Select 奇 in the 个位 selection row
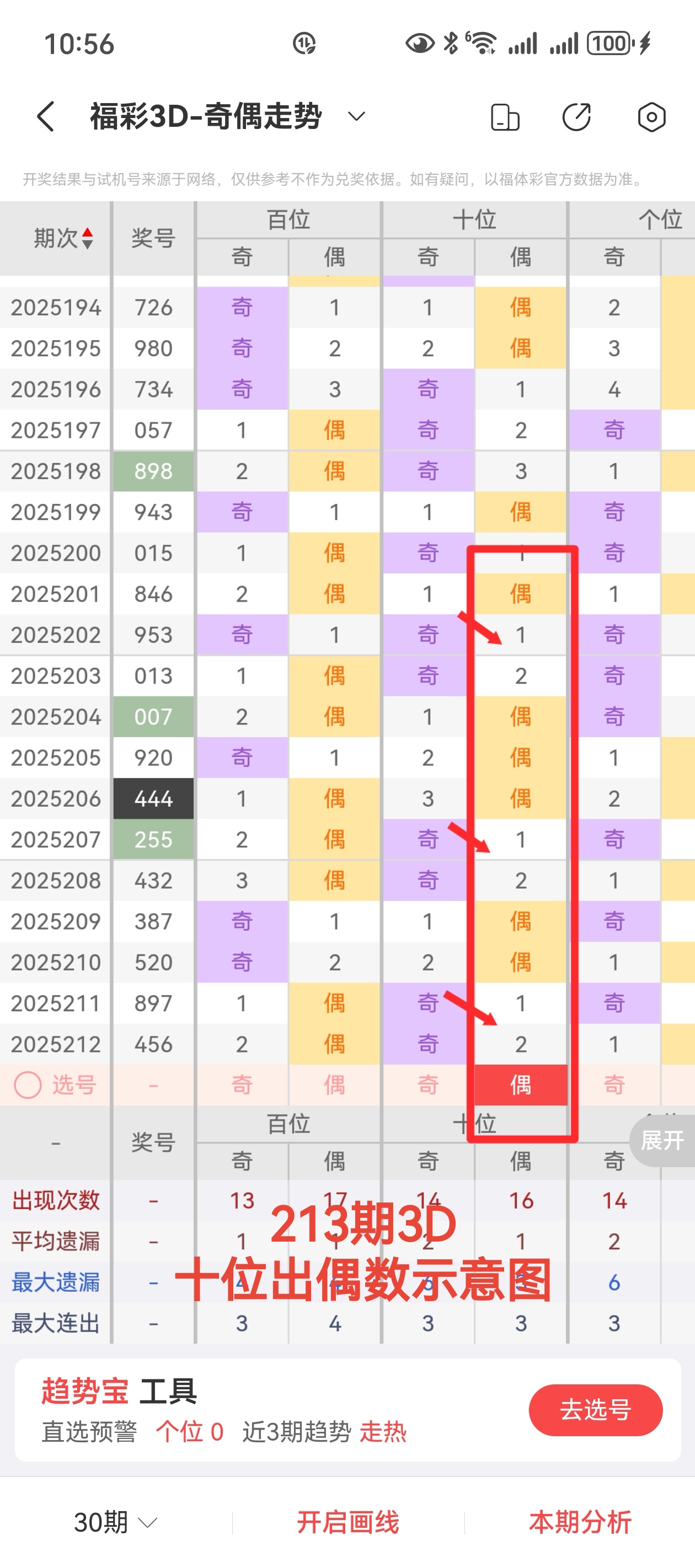 (x=614, y=1084)
